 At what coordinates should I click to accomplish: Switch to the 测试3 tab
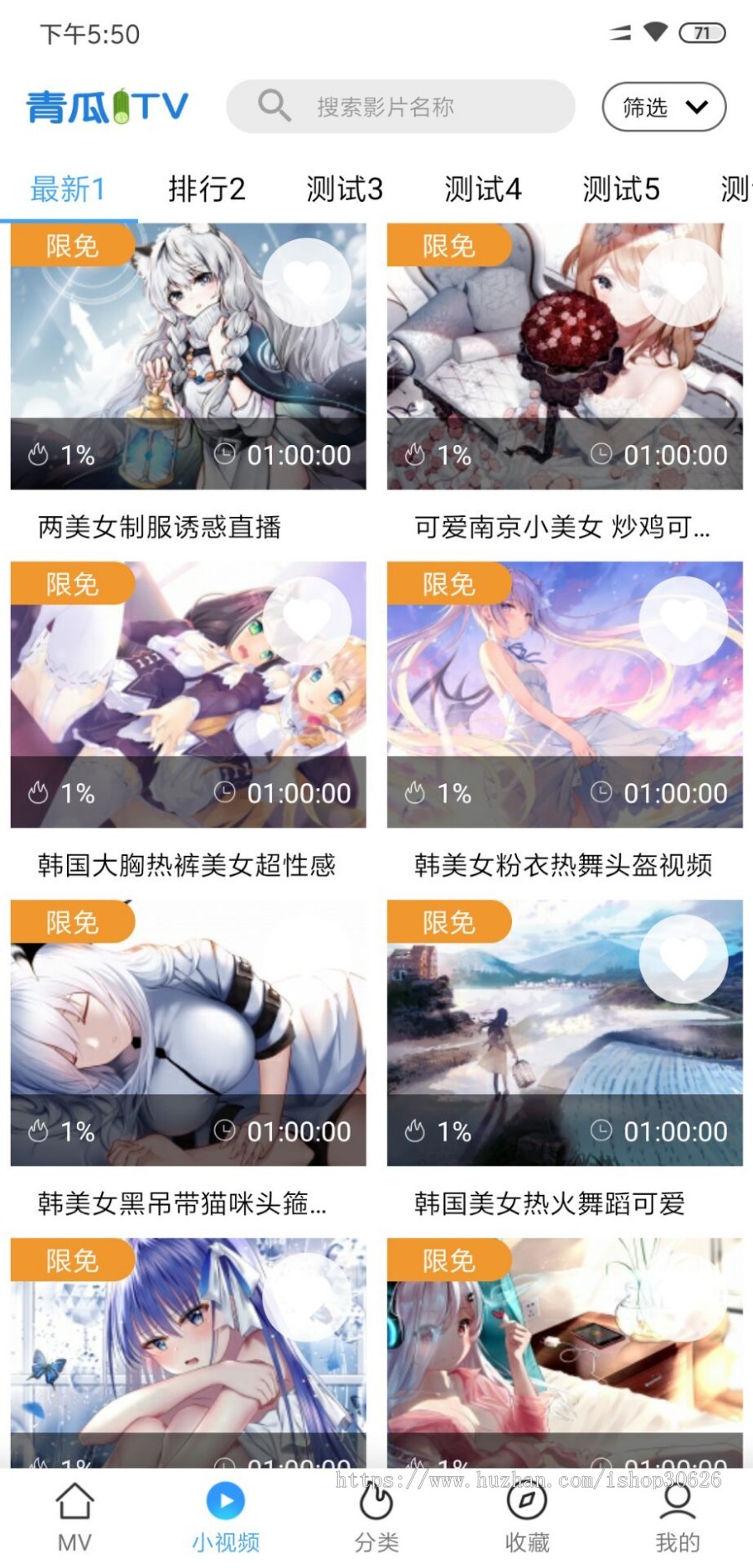point(344,189)
